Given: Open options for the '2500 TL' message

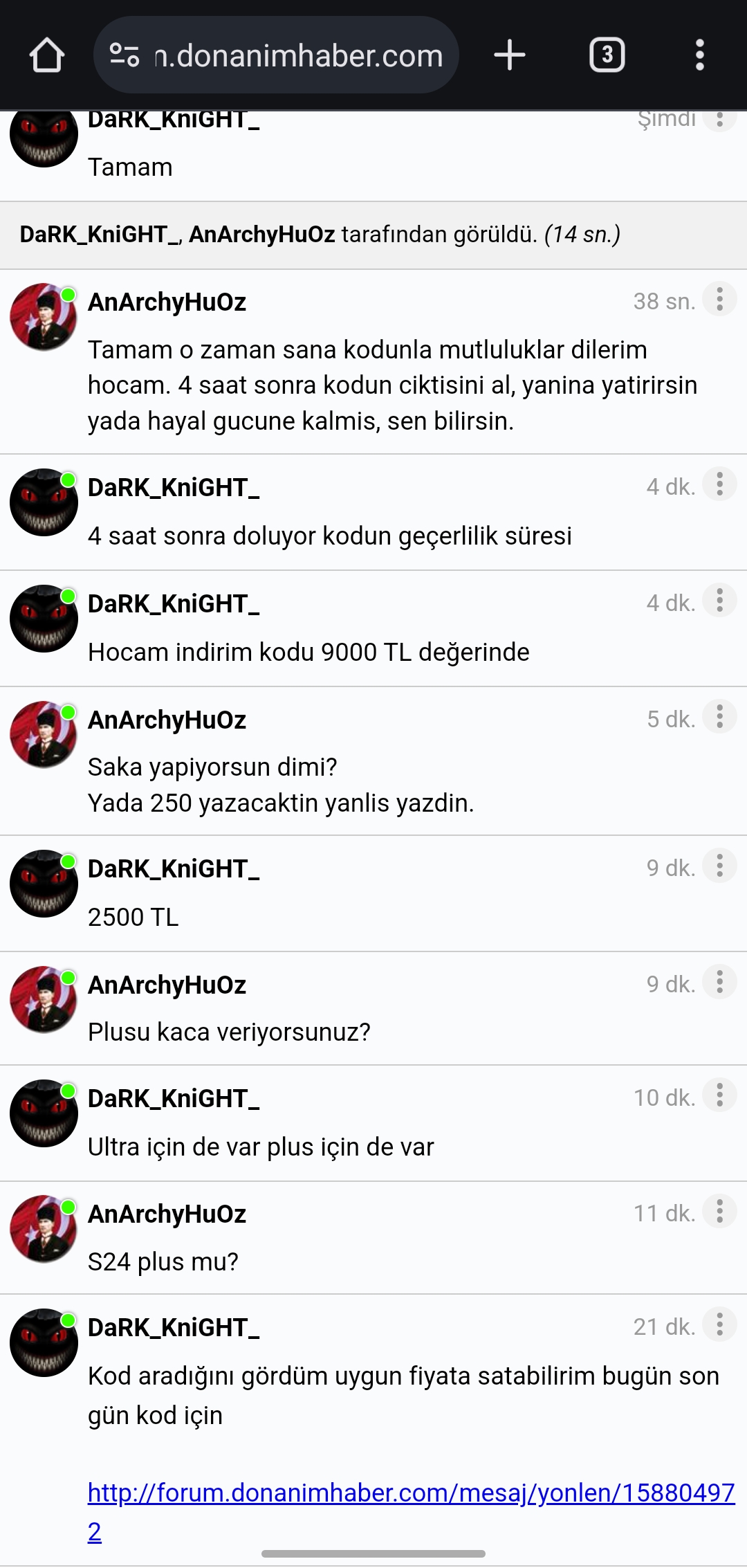Looking at the screenshot, I should click(x=720, y=866).
